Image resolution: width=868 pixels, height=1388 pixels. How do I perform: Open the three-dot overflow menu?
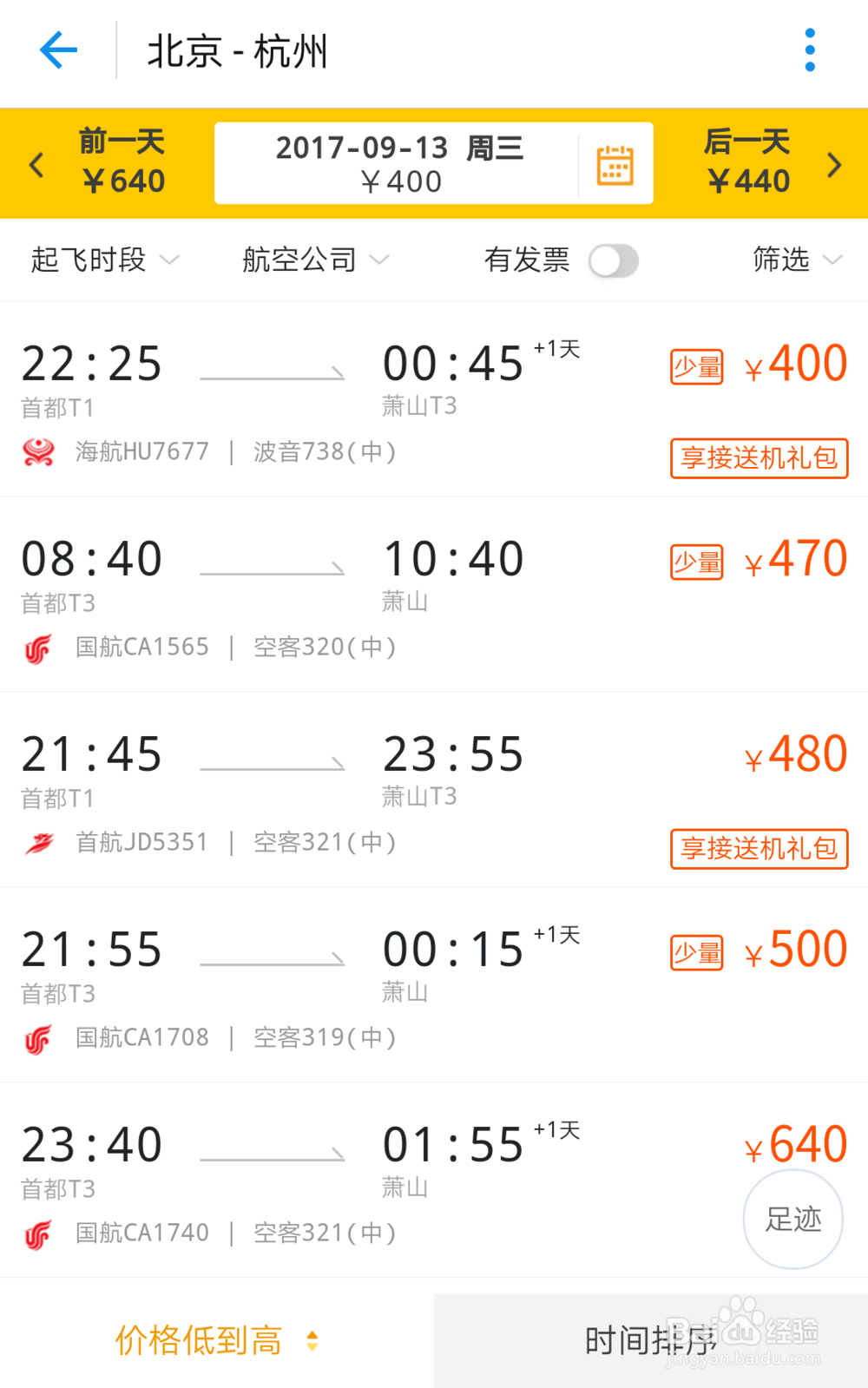810,50
